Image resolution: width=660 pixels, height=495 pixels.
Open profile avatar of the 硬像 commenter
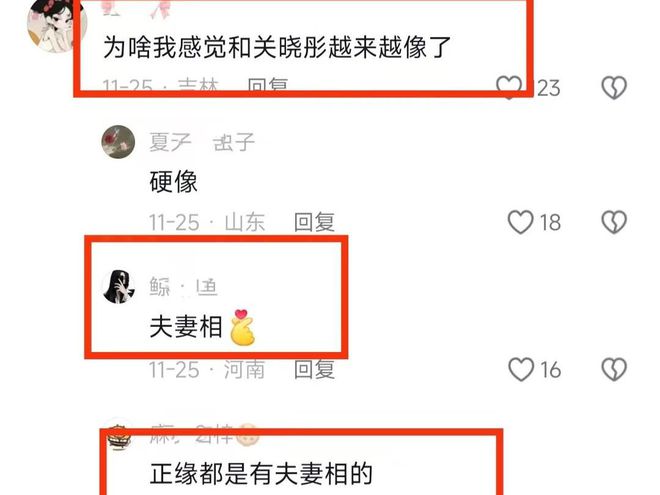coord(119,142)
